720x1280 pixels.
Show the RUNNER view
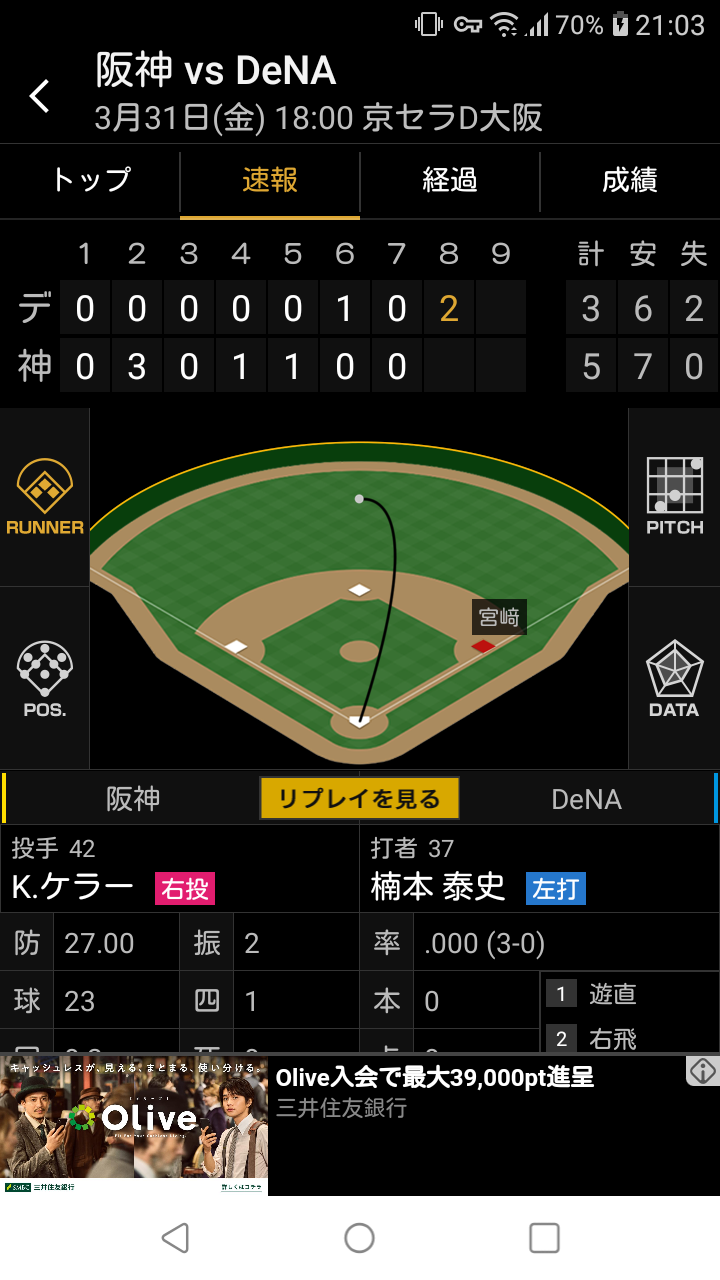coord(45,497)
